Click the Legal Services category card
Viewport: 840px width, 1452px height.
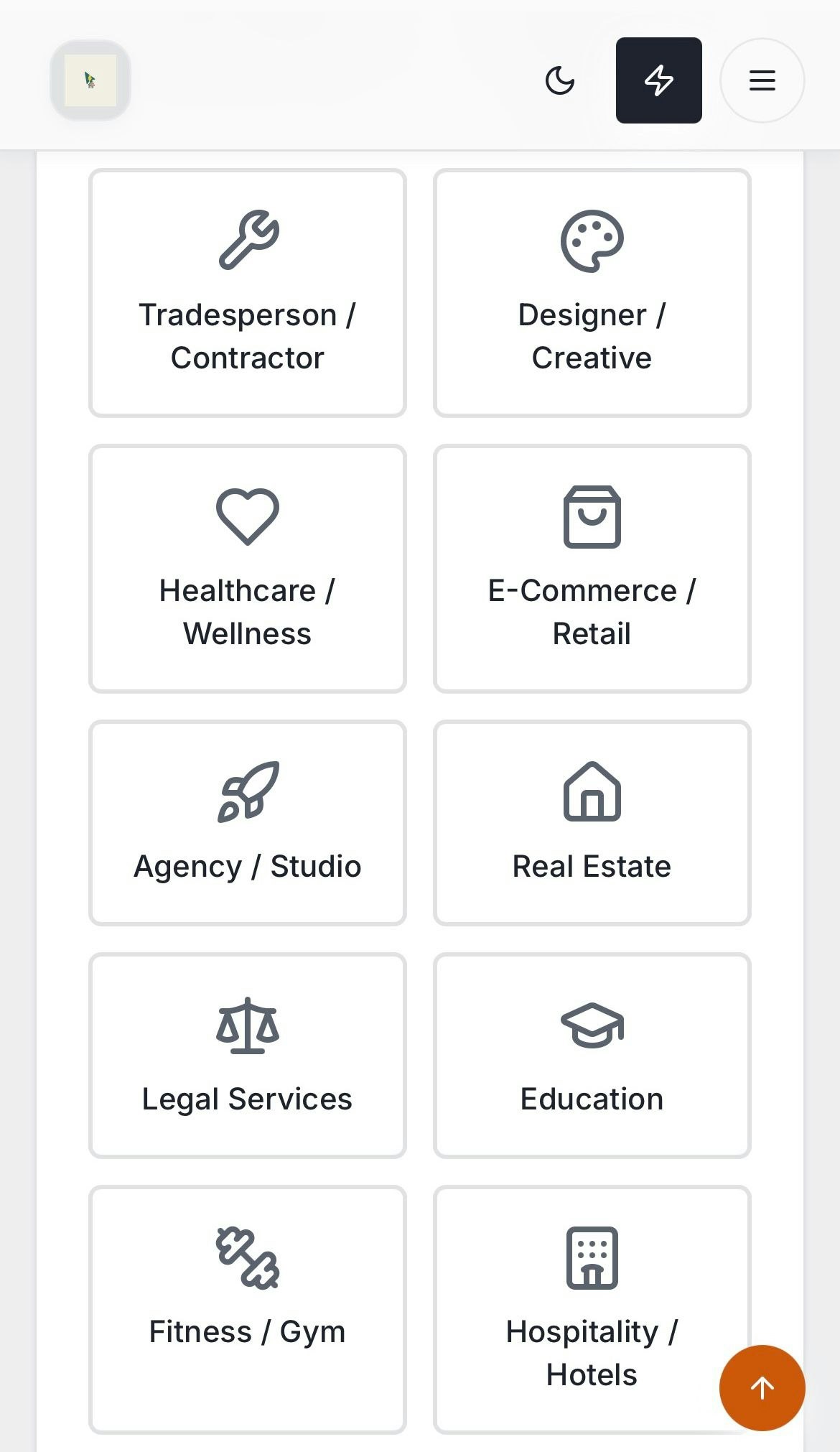(x=247, y=1056)
